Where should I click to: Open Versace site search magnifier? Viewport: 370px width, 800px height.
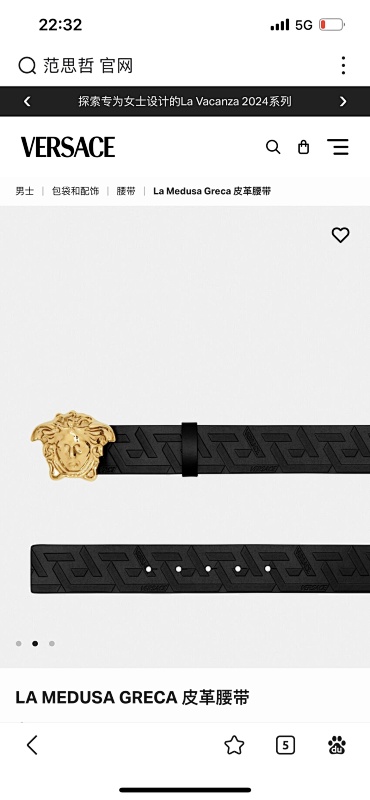pos(273,147)
